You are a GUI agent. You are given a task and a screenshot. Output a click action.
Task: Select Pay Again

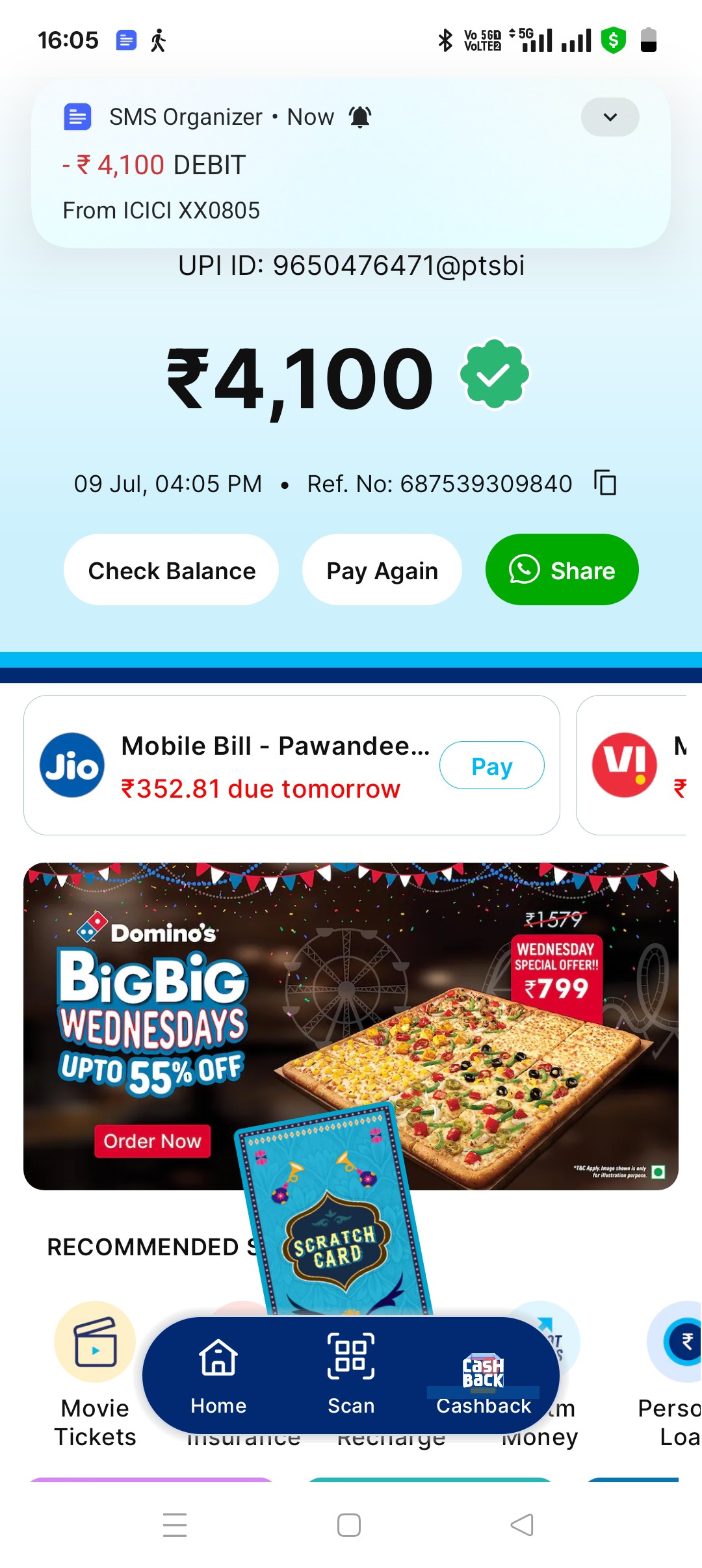coord(382,570)
